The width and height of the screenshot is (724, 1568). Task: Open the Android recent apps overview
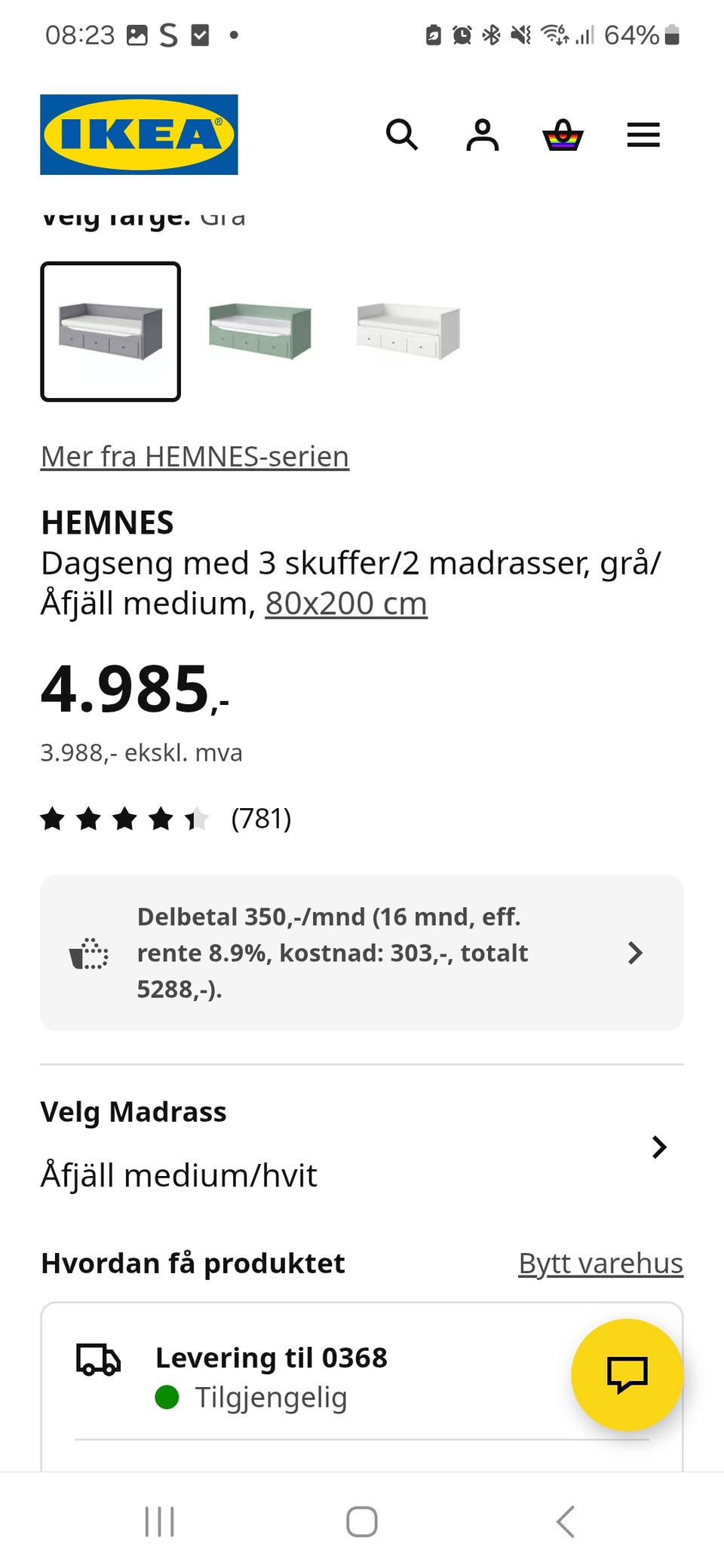click(x=159, y=1521)
